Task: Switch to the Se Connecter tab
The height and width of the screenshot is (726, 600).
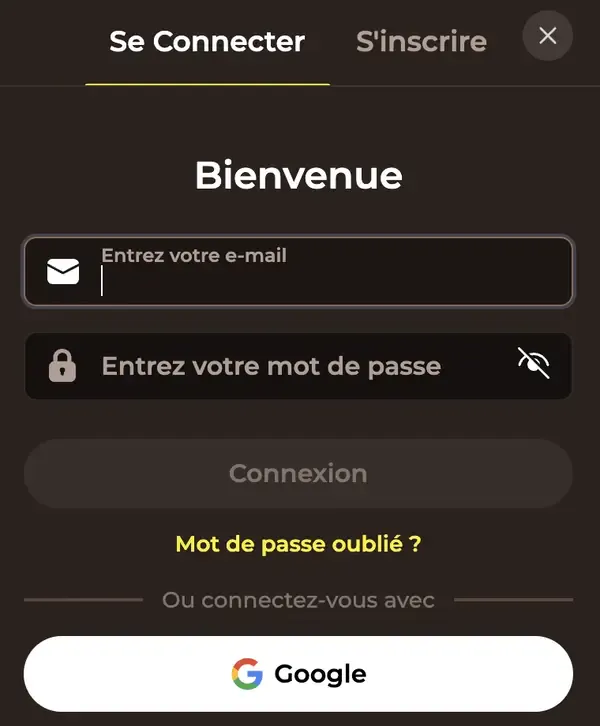Action: (207, 42)
